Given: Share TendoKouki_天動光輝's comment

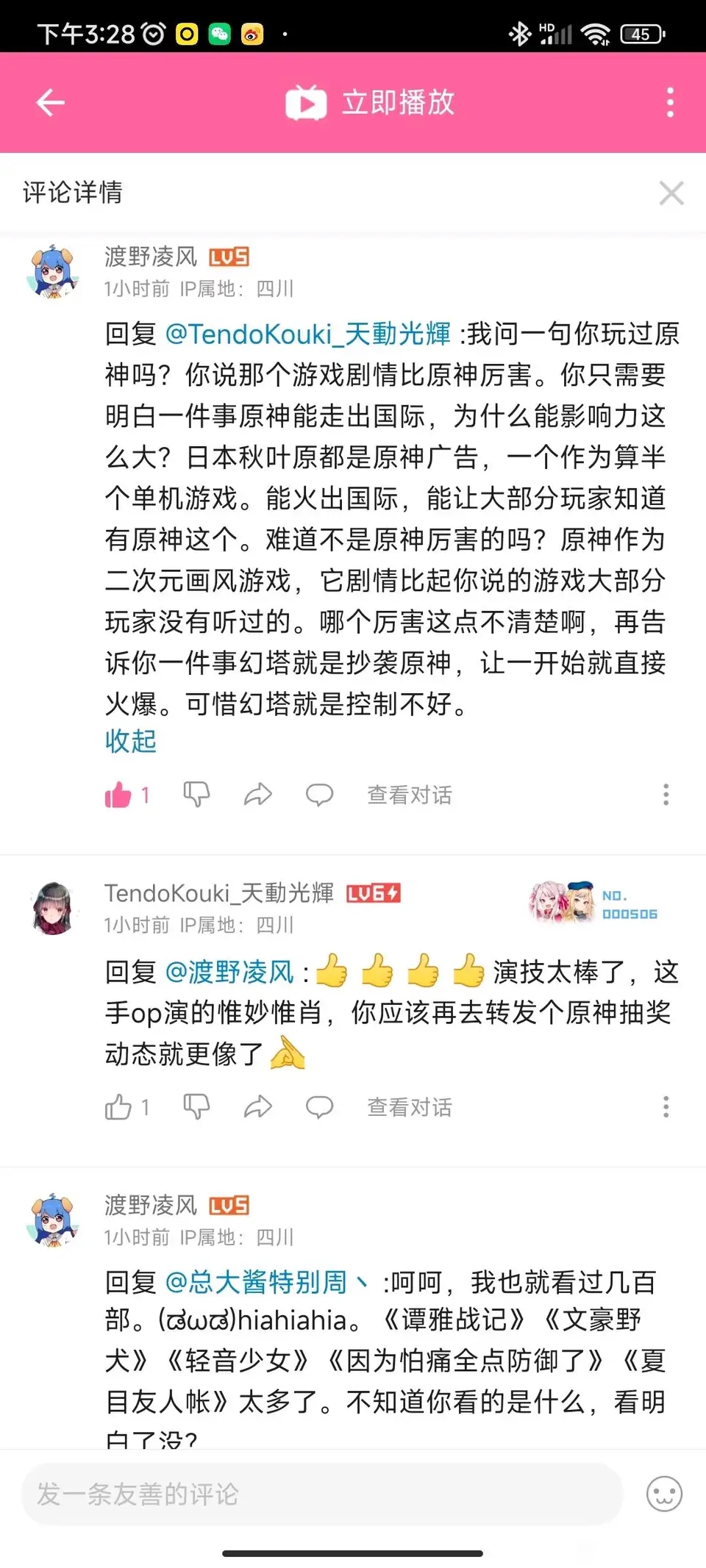Looking at the screenshot, I should [258, 1107].
